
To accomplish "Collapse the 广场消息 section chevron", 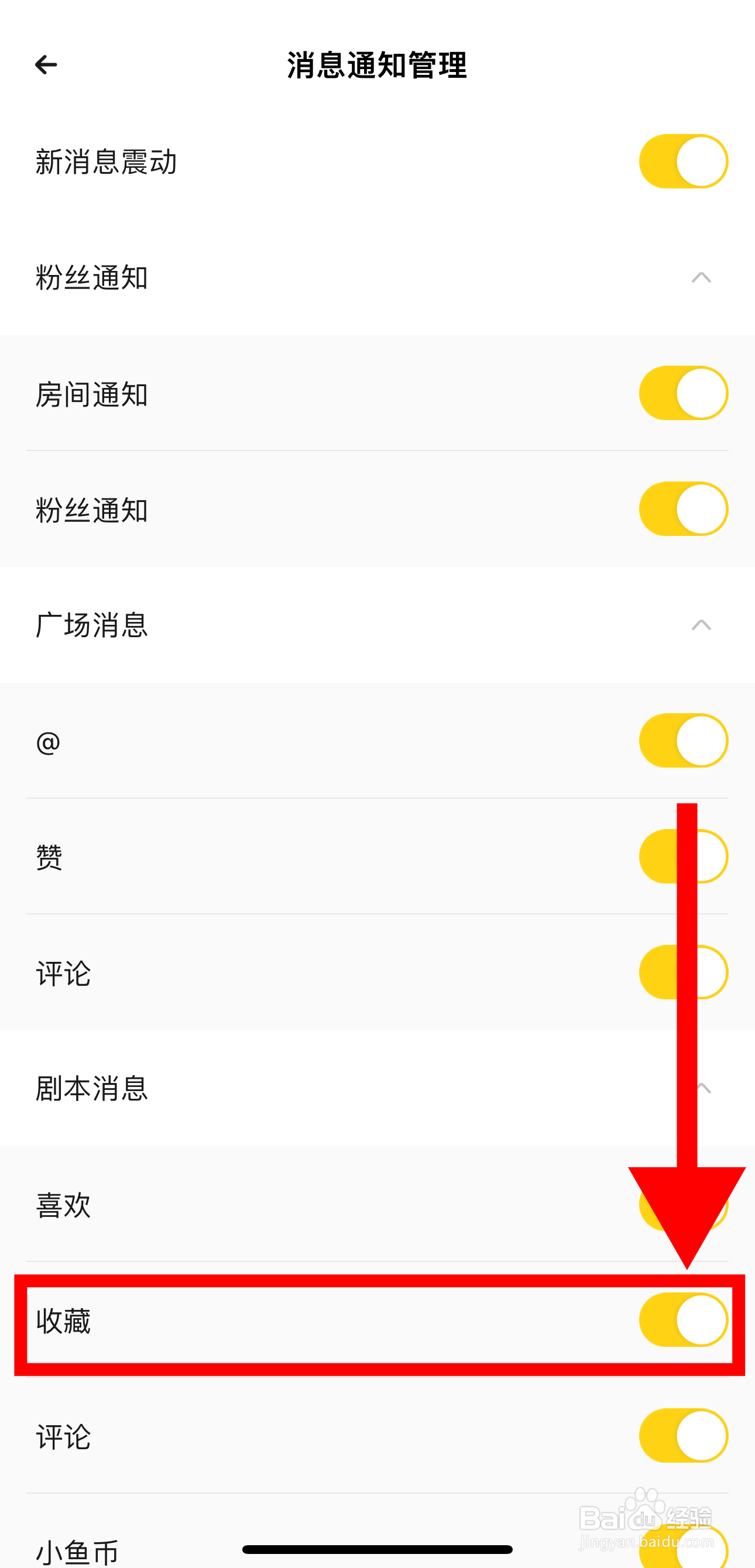I will [x=701, y=624].
